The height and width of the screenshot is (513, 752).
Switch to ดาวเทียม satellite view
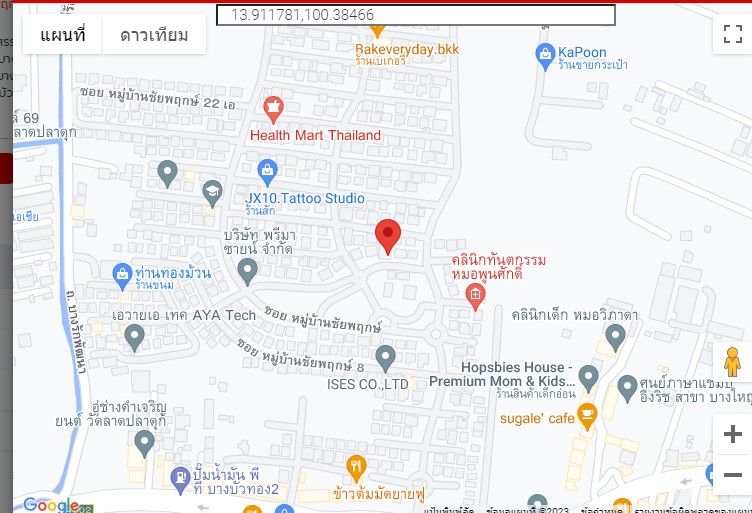(x=154, y=36)
